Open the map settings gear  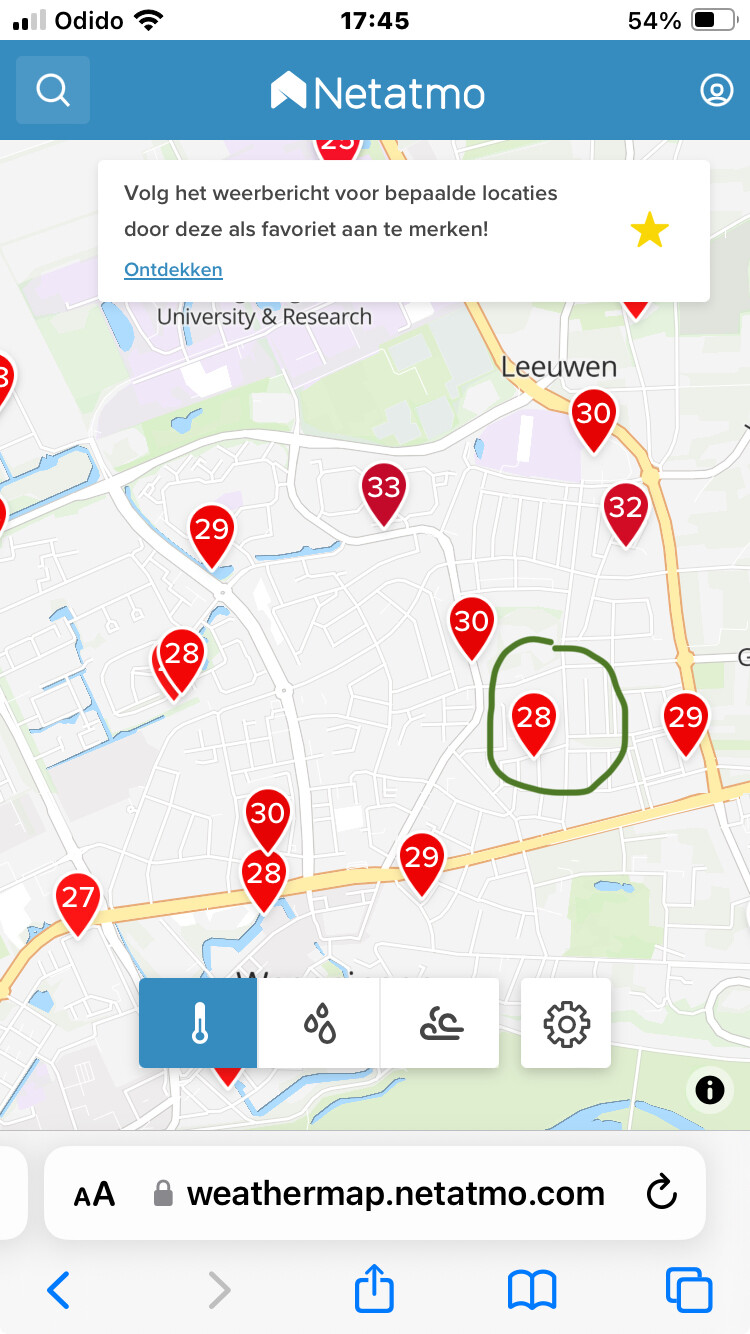point(566,1023)
